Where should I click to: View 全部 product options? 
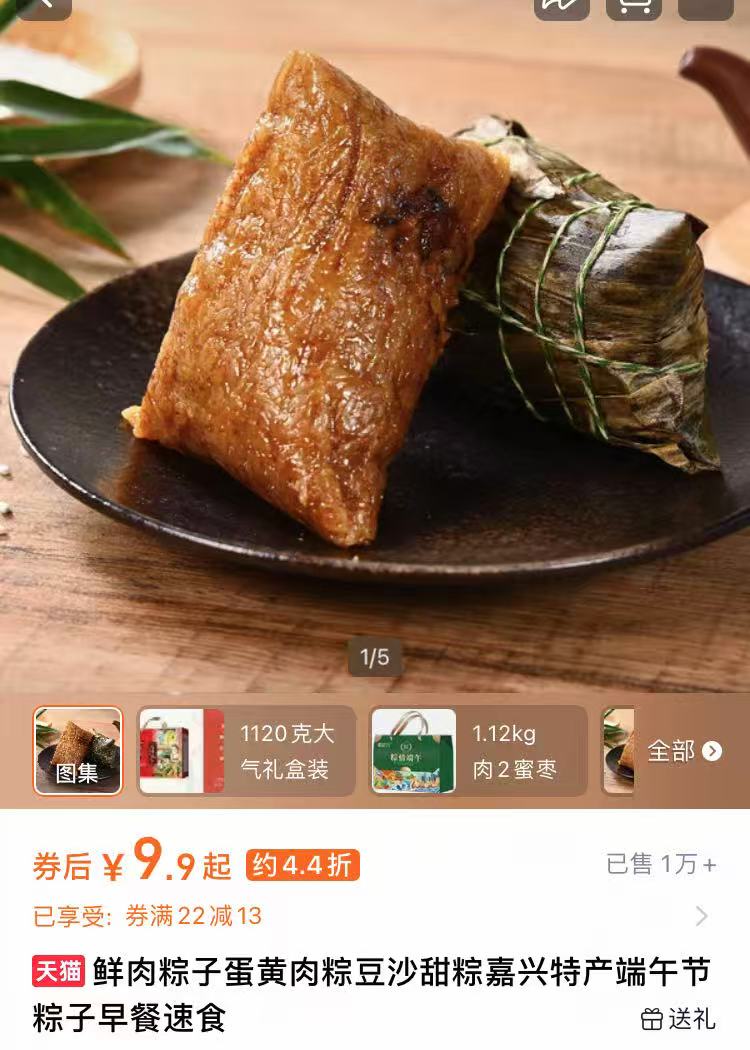tap(684, 751)
